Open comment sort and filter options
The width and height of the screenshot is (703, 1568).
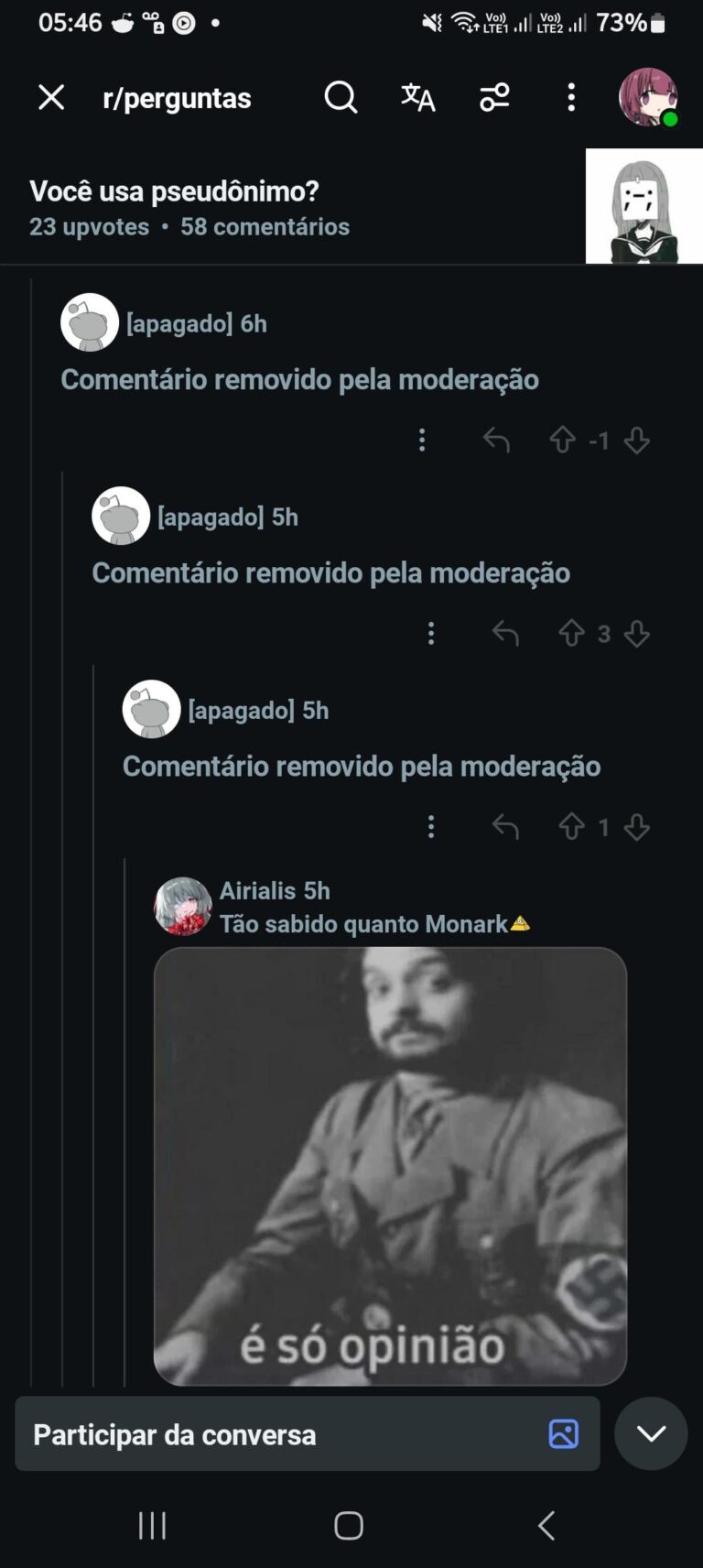494,97
